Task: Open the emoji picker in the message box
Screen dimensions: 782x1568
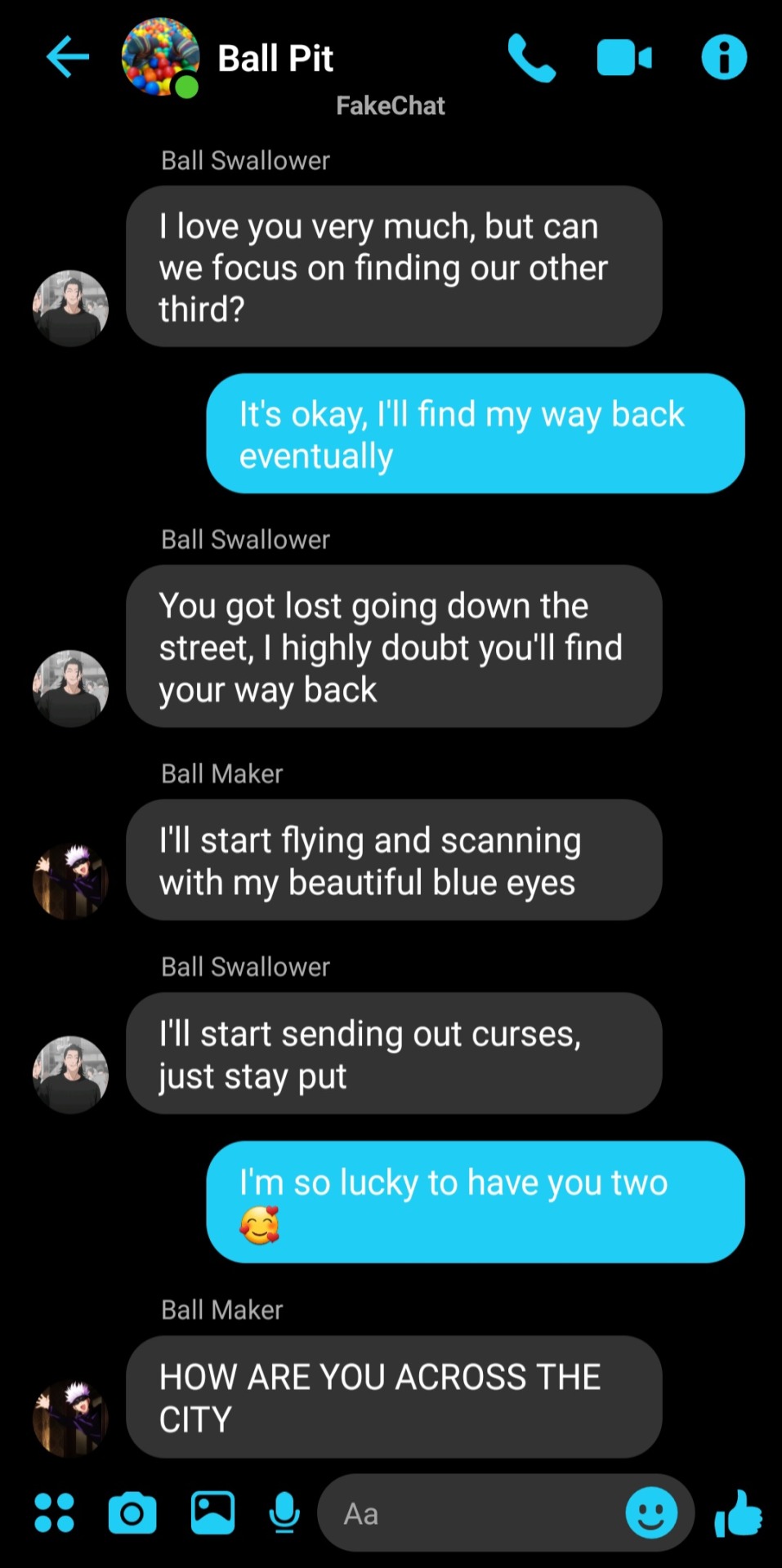Action: pyautogui.click(x=651, y=1512)
